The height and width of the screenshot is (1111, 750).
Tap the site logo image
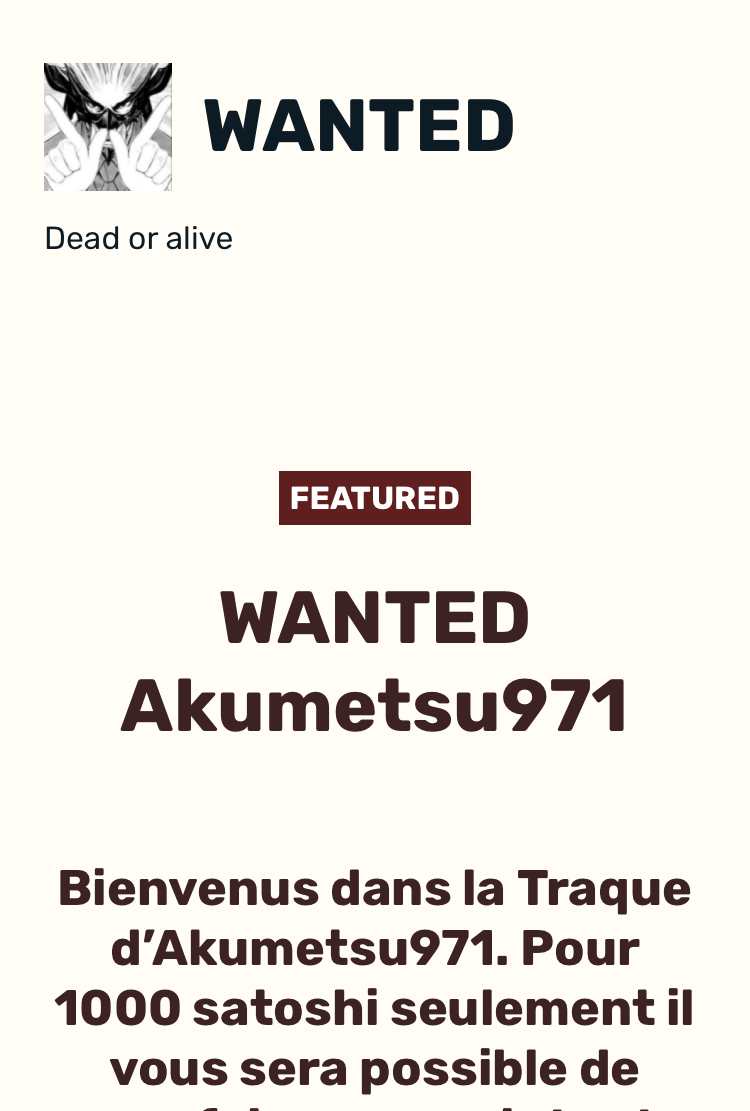coord(108,127)
